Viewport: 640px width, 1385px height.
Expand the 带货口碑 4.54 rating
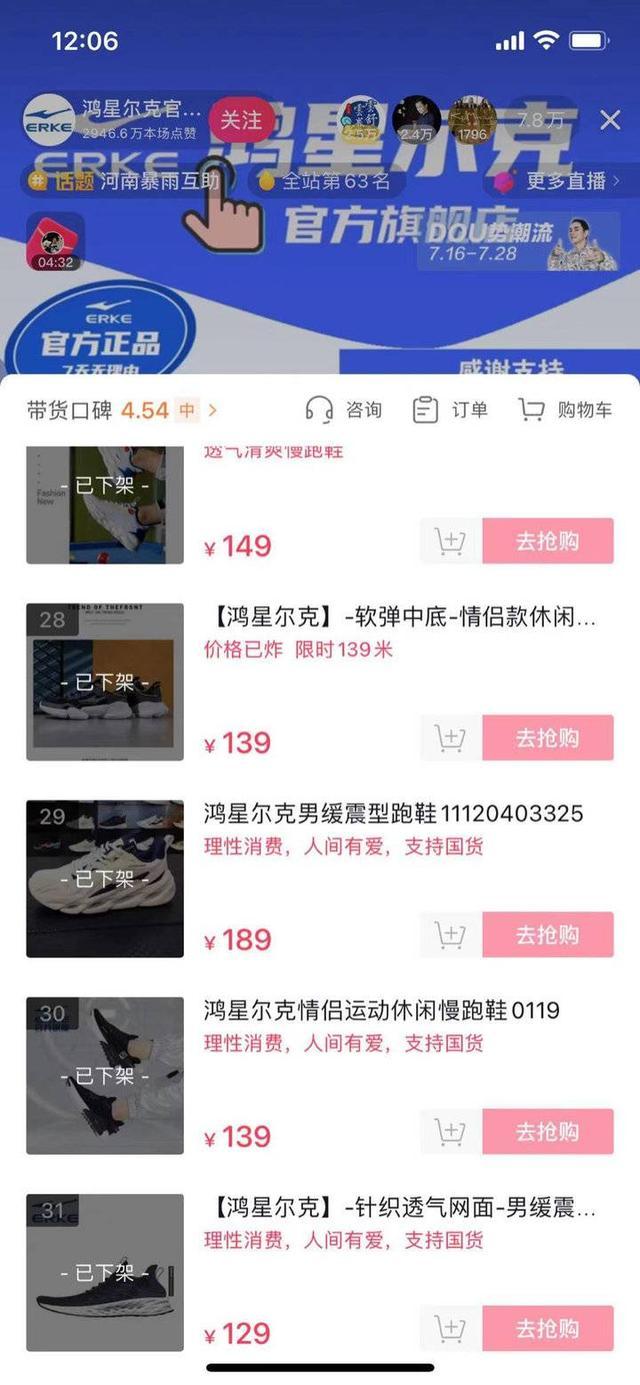click(x=122, y=409)
